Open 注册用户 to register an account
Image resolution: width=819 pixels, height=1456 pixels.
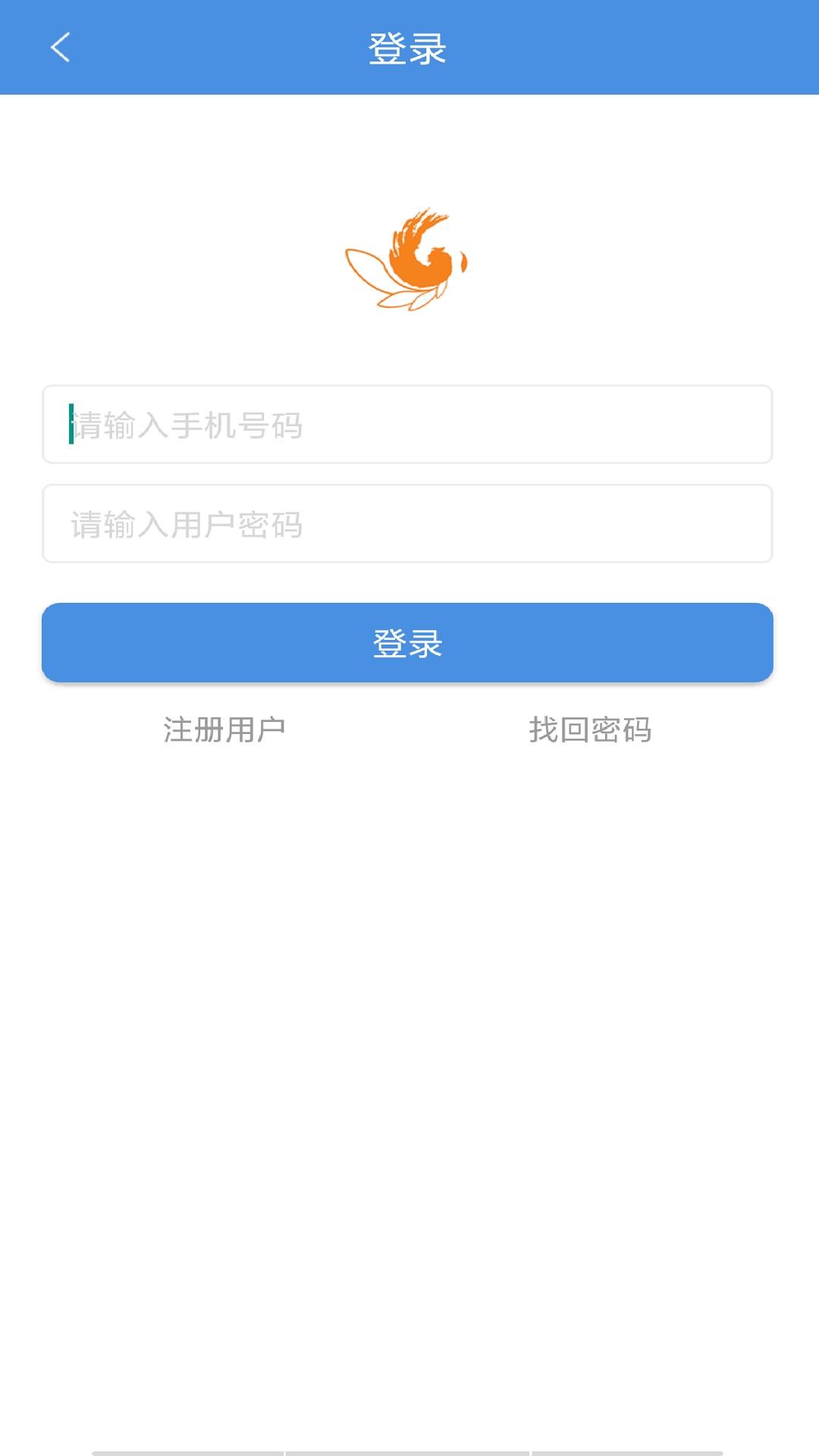click(x=224, y=730)
